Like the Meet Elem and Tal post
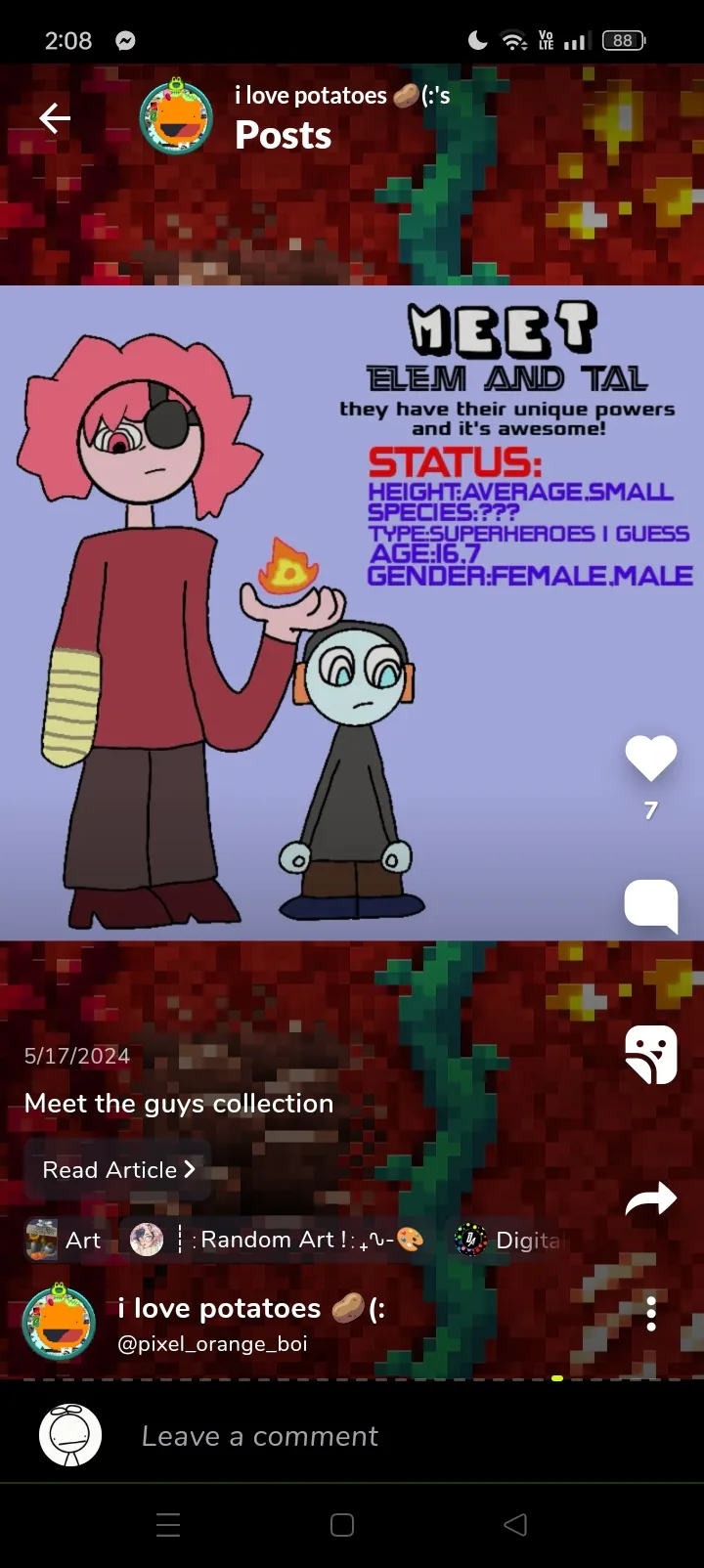704x1568 pixels. [651, 758]
